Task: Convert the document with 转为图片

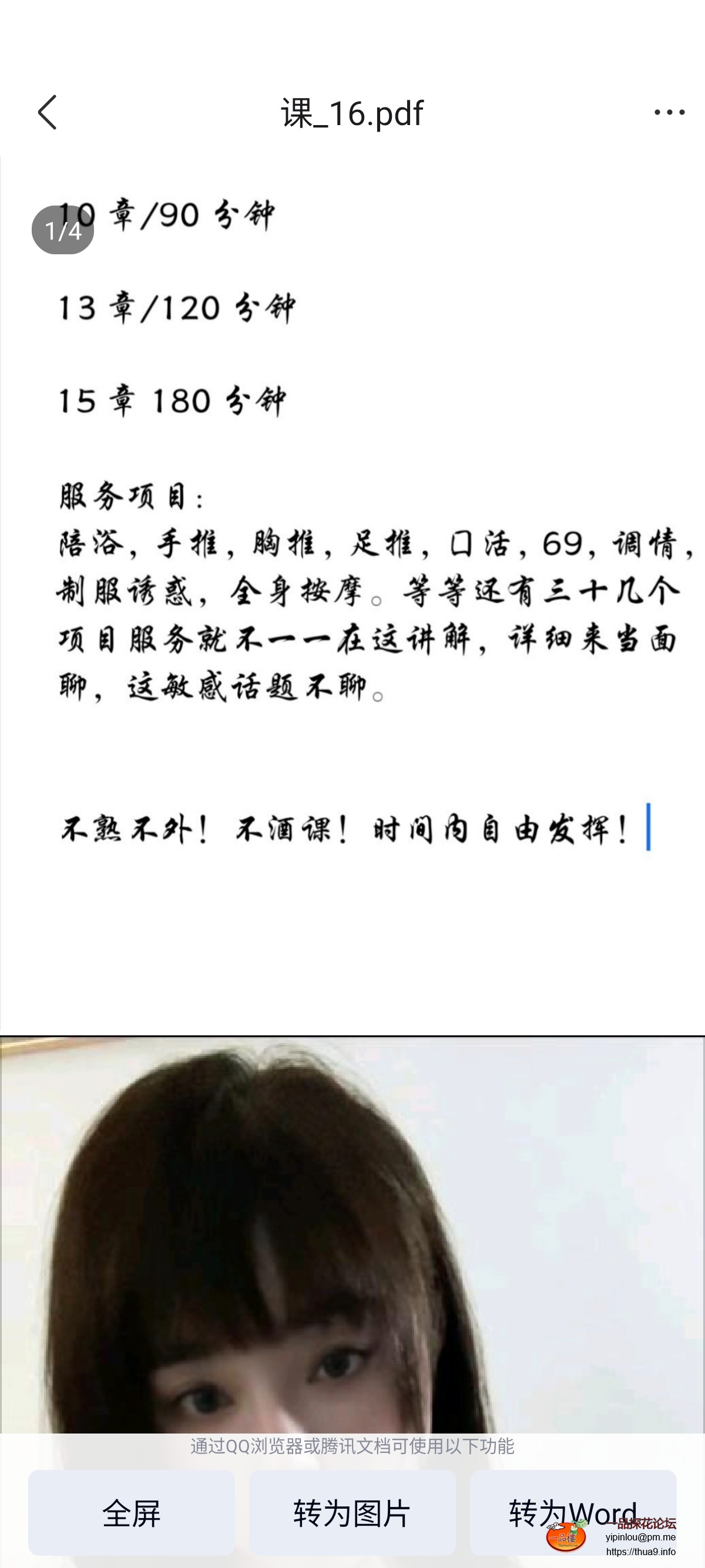Action: (x=352, y=1513)
